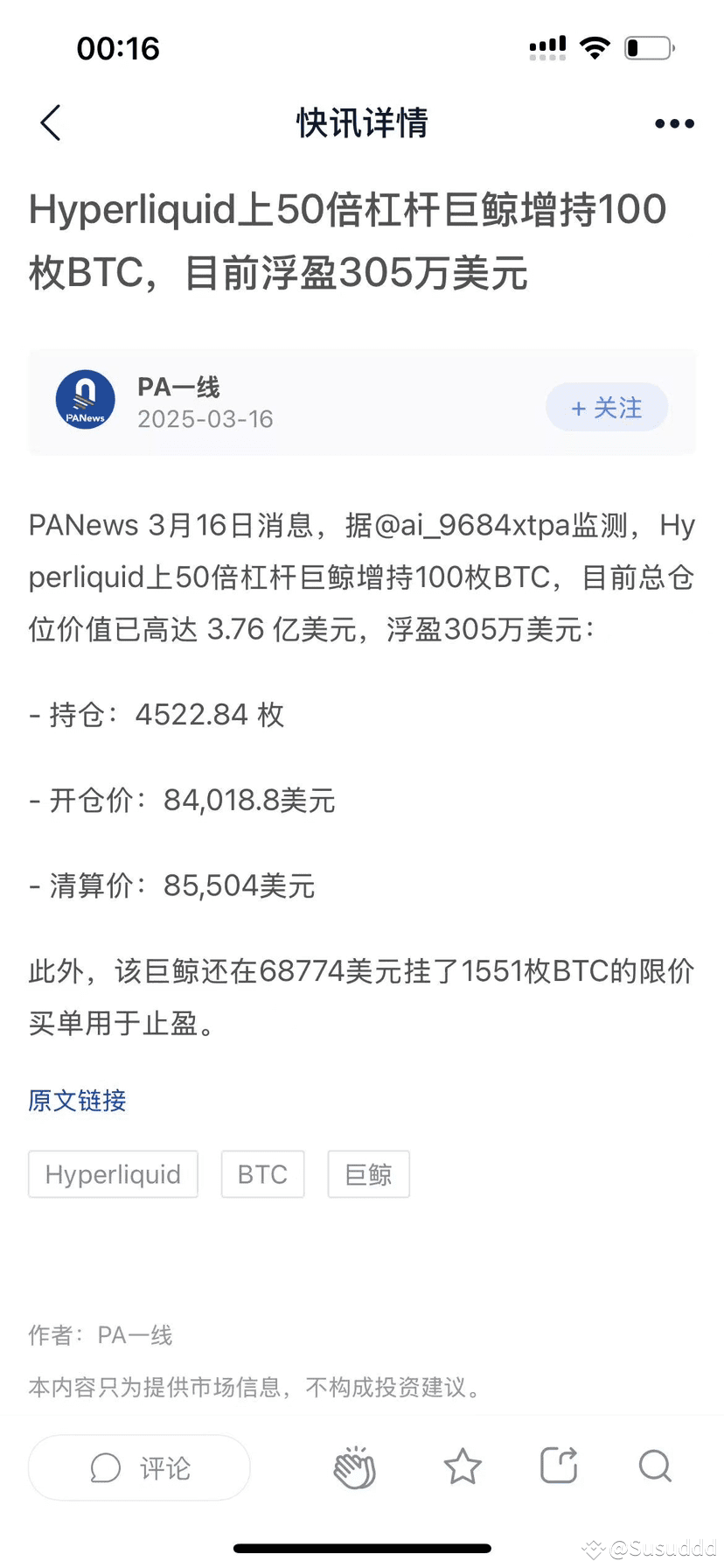Follow PA一线 with the 关注 button
Image resolution: width=724 pixels, height=1568 pixels.
click(x=607, y=408)
